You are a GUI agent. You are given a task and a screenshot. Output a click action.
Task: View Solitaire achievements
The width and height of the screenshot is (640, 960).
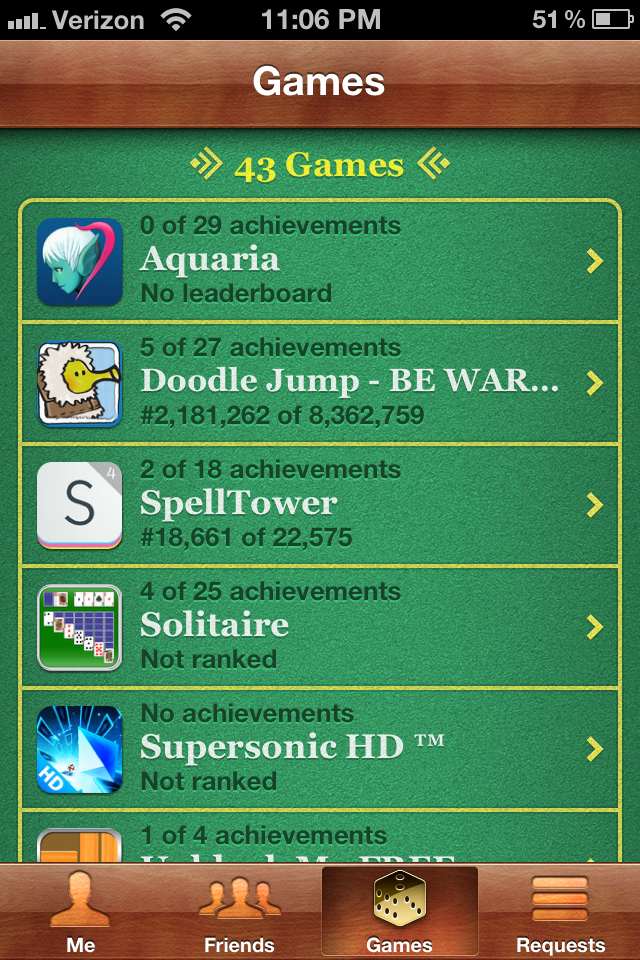click(x=320, y=627)
